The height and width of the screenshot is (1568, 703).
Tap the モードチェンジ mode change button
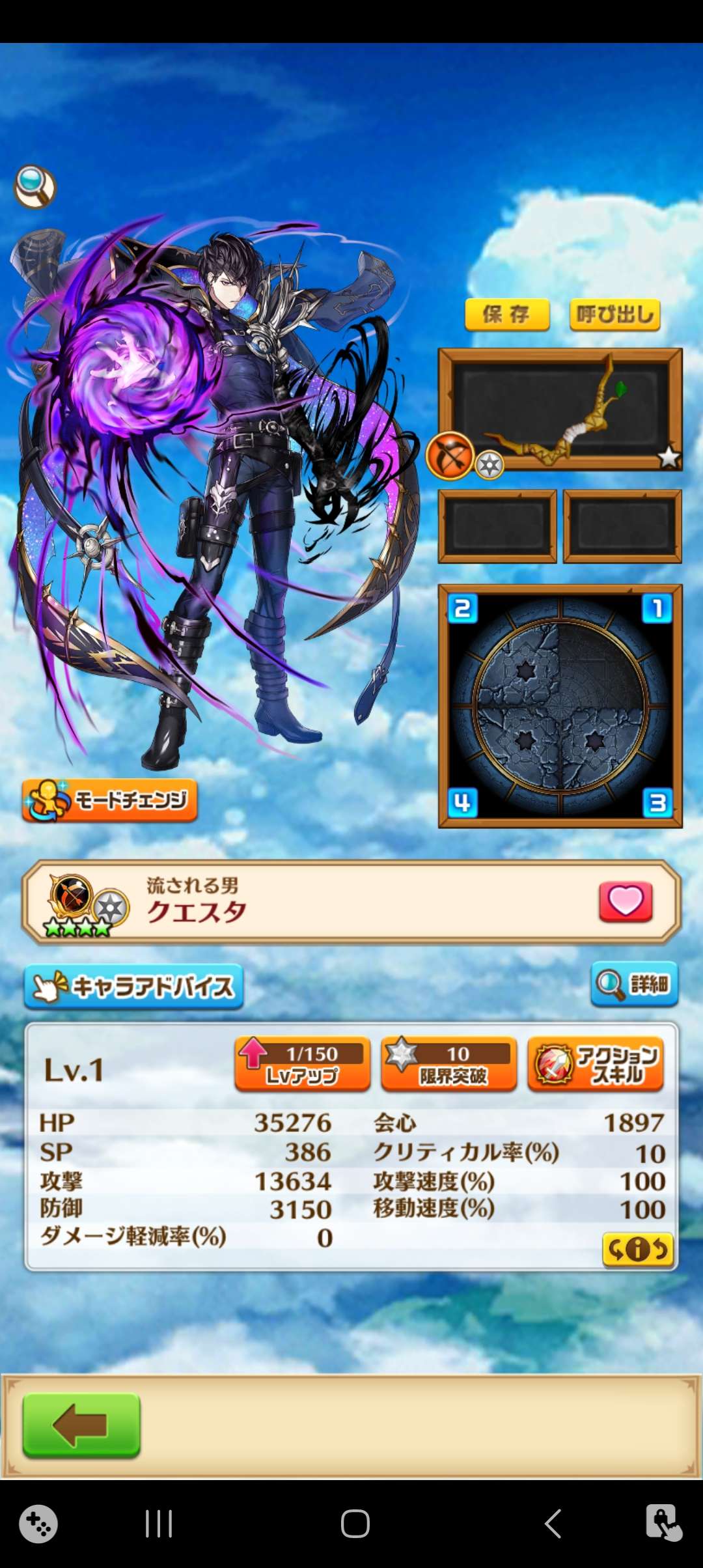click(x=110, y=800)
